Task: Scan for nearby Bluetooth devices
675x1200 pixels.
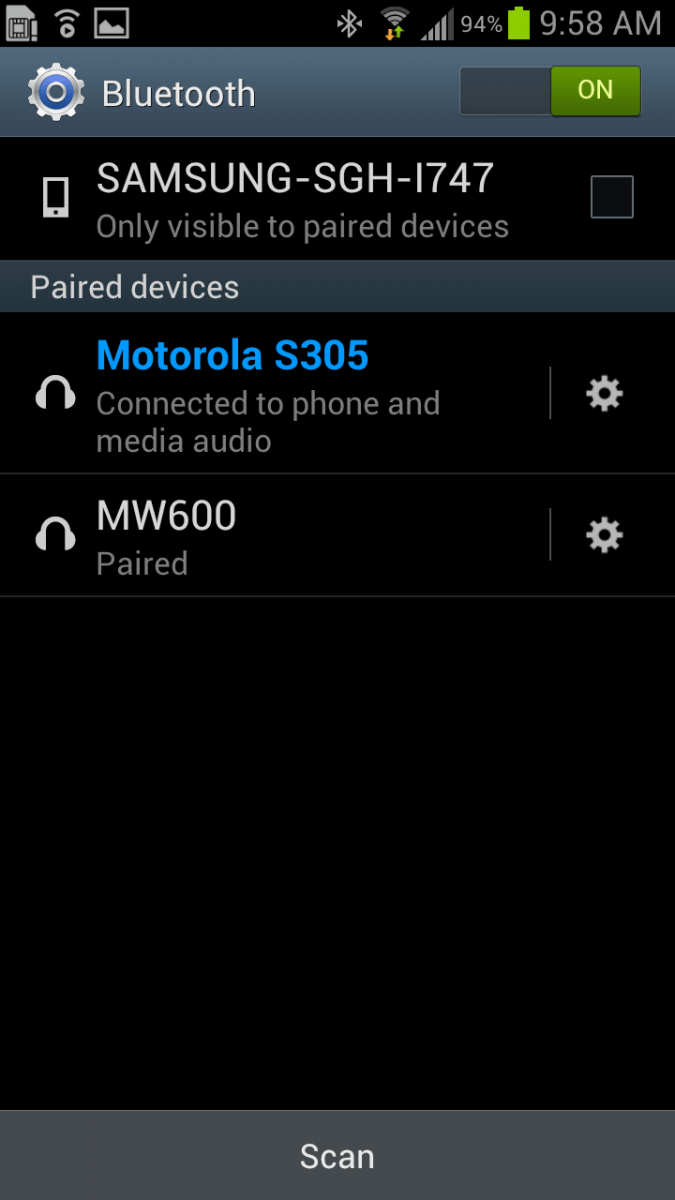Action: pyautogui.click(x=337, y=1156)
